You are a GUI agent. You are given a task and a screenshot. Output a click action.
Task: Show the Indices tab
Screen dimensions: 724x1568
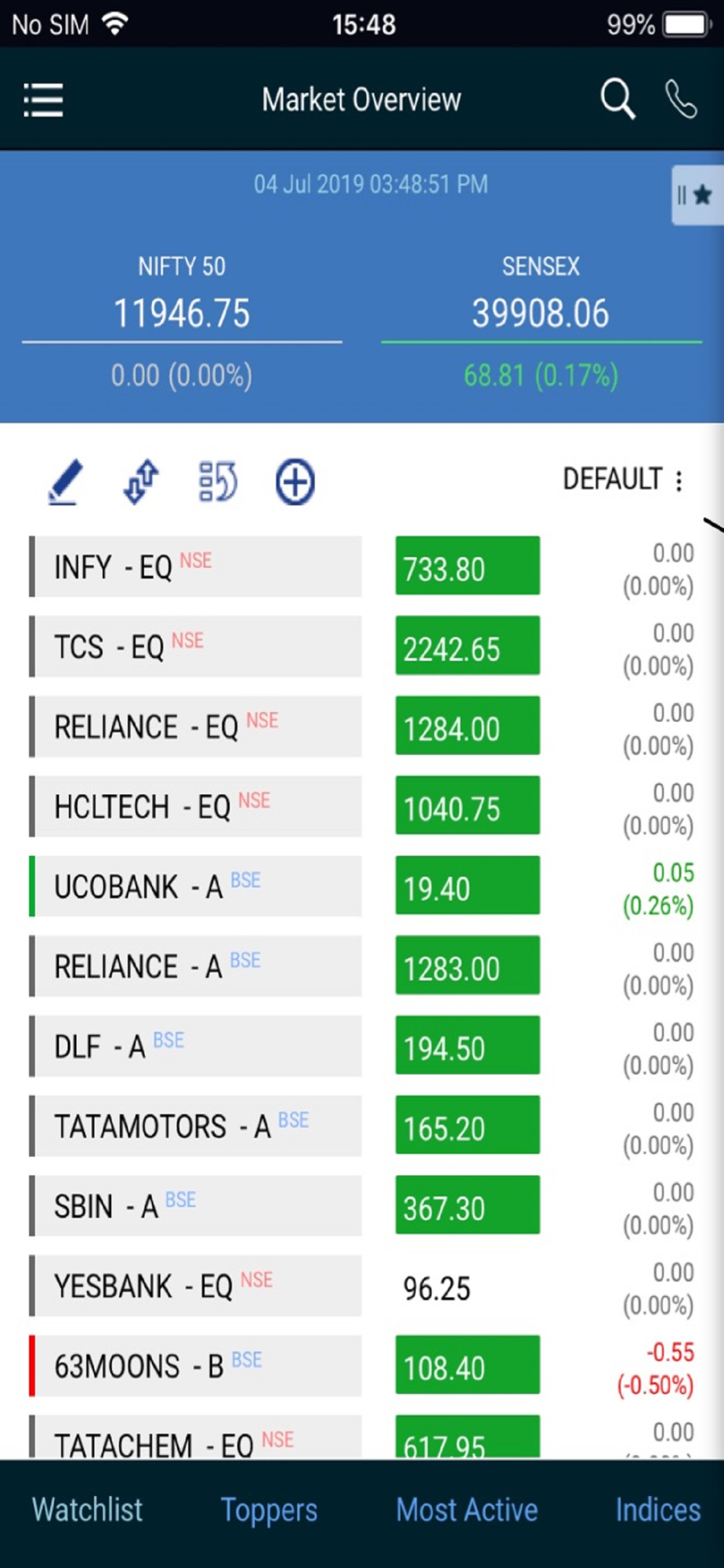coord(657,1510)
